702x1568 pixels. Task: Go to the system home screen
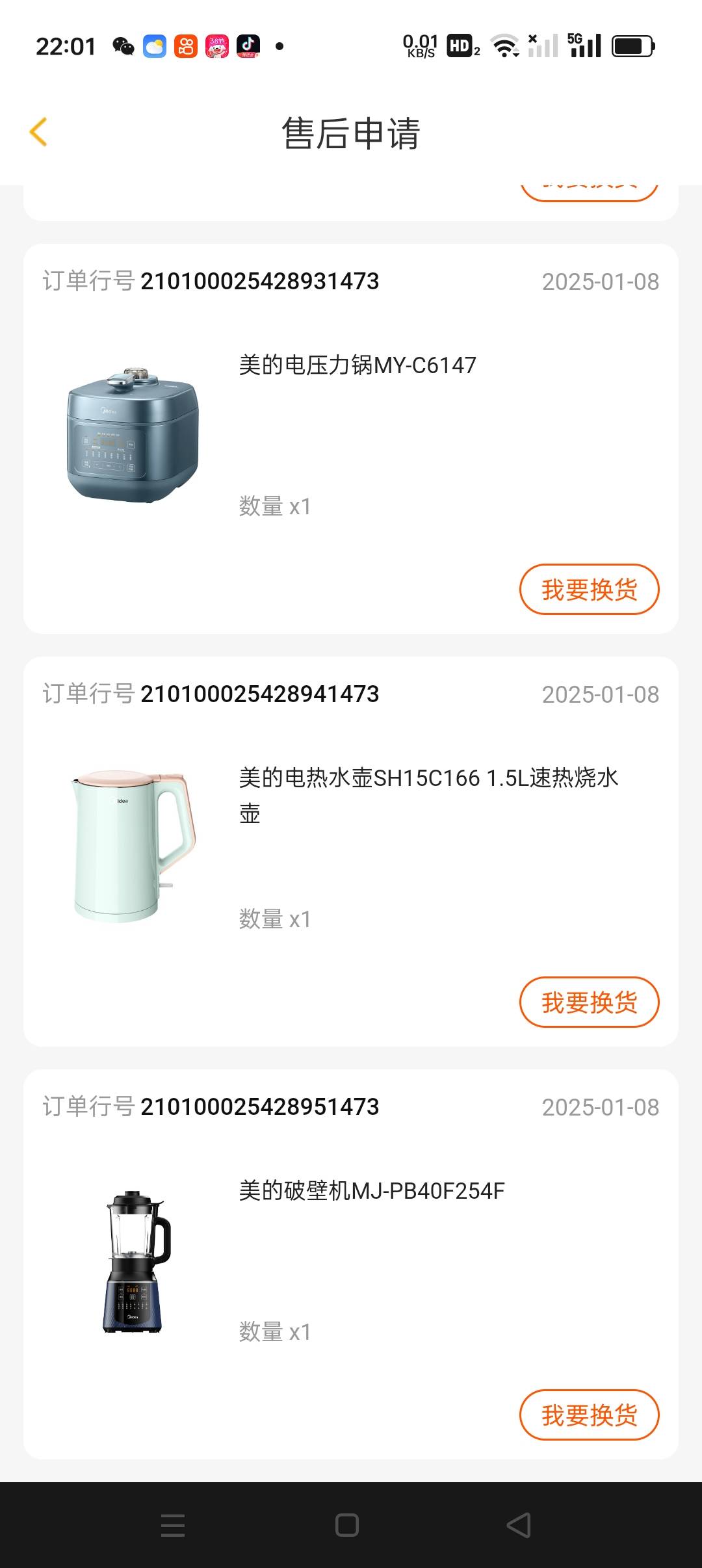[347, 1525]
